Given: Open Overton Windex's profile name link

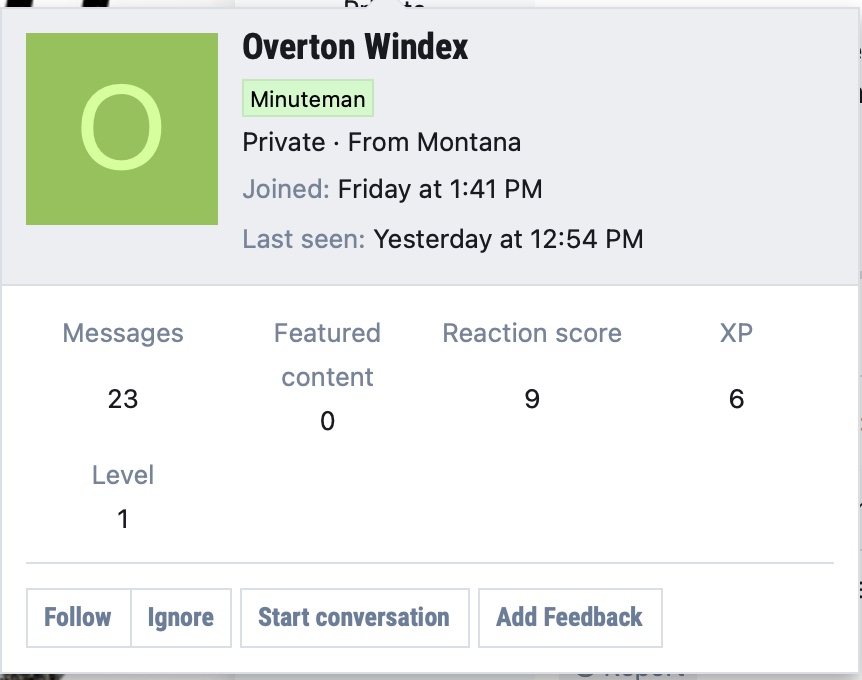Looking at the screenshot, I should pos(355,47).
